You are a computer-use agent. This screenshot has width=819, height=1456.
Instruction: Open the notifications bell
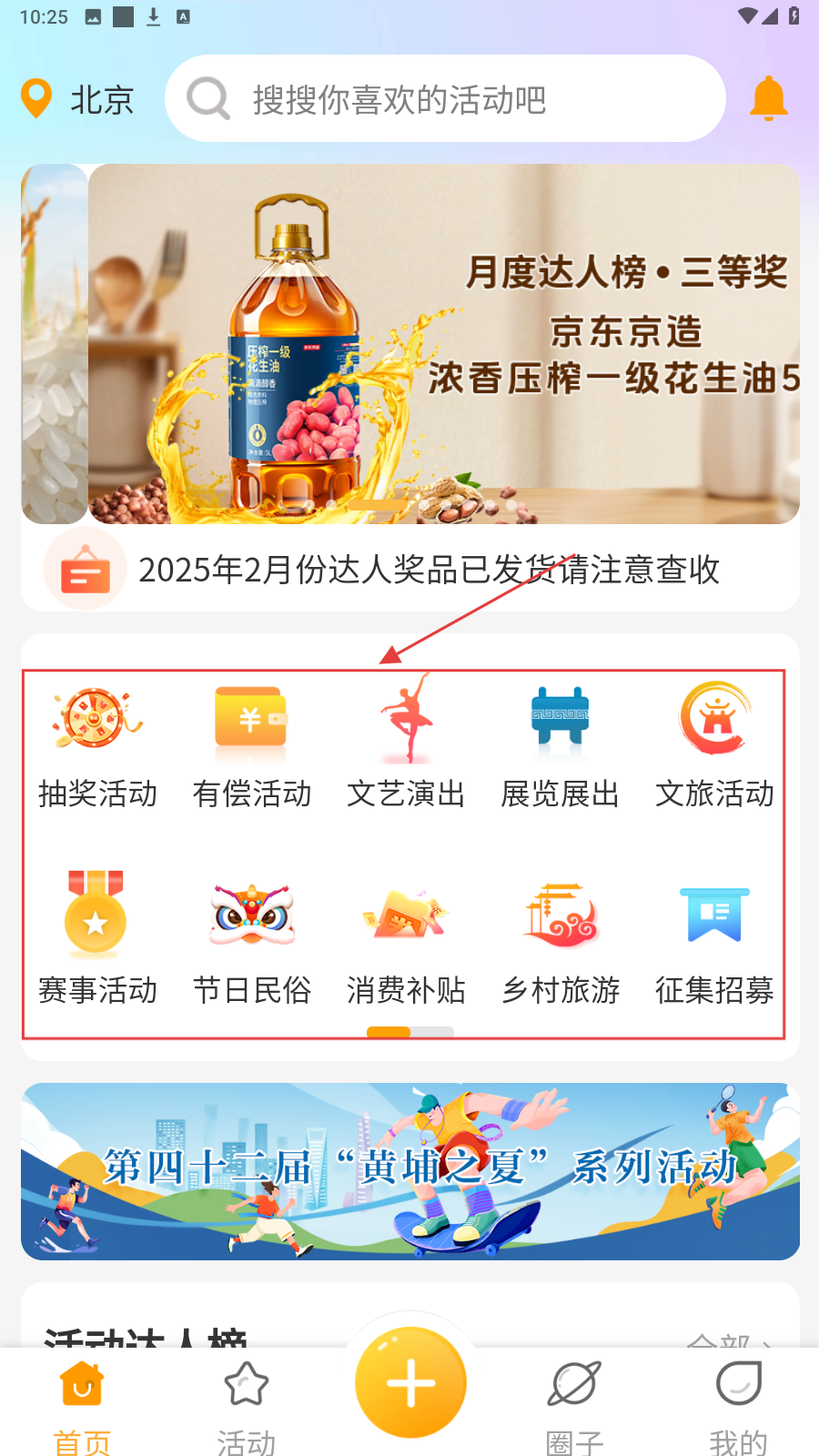(x=768, y=98)
